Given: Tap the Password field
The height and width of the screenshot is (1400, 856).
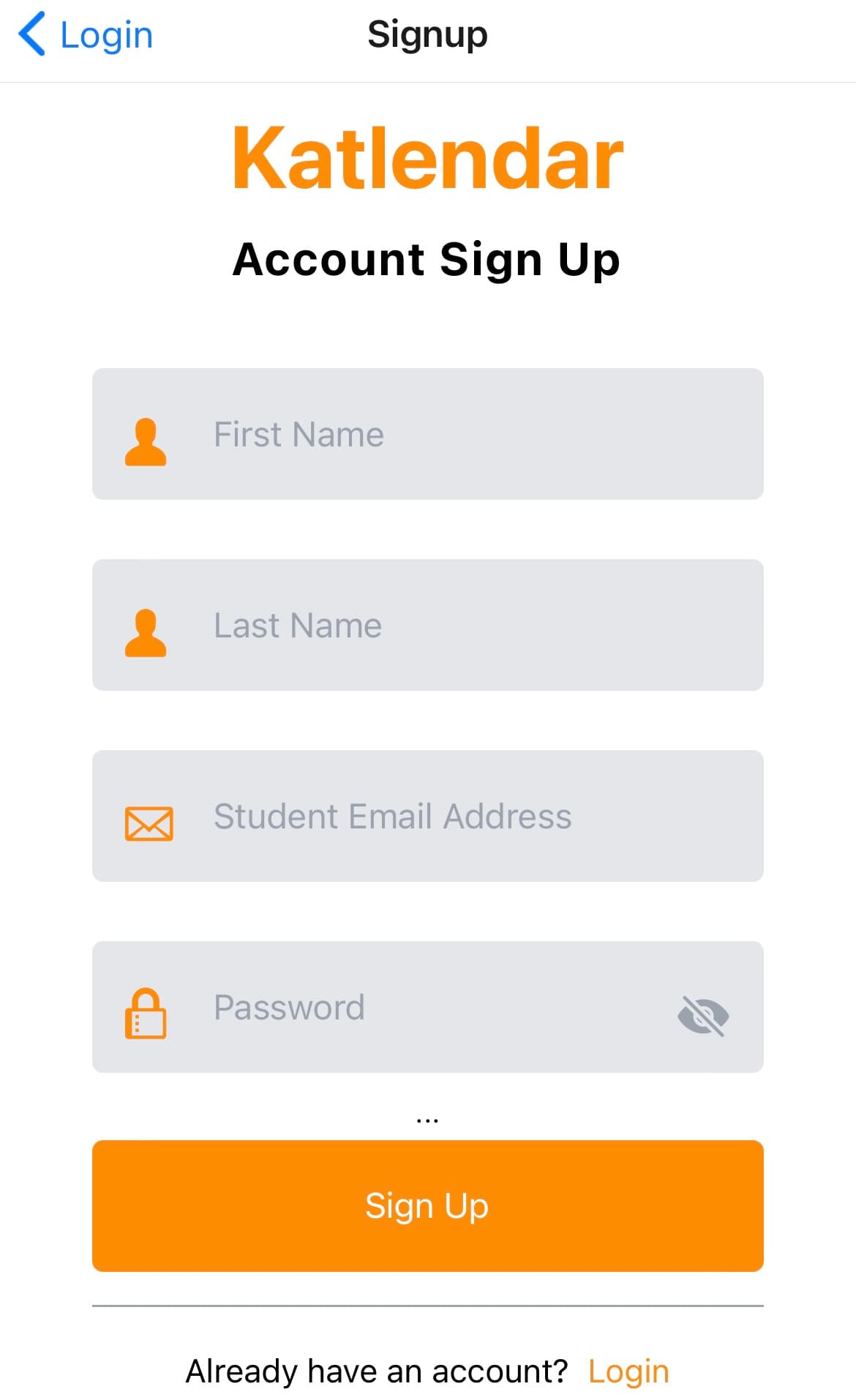Looking at the screenshot, I should coord(427,1007).
